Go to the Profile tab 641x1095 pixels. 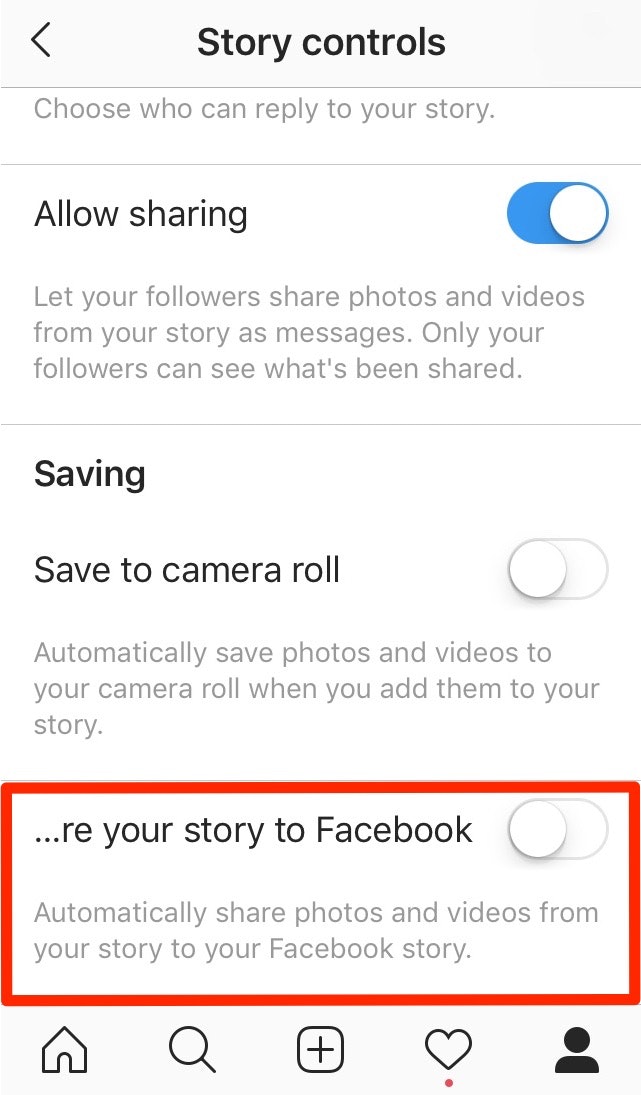[x=576, y=1050]
